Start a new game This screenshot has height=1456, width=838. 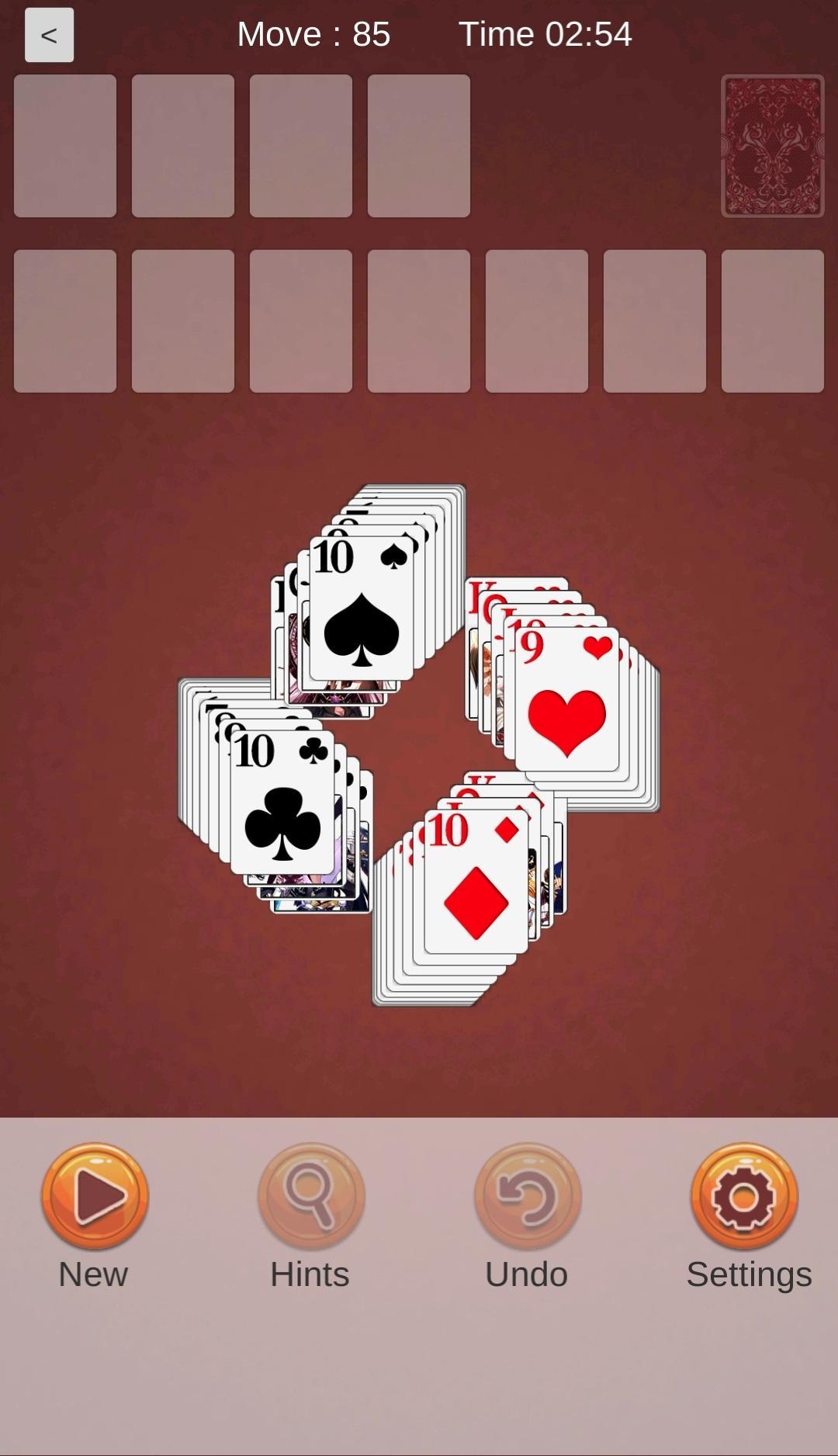click(x=95, y=1195)
